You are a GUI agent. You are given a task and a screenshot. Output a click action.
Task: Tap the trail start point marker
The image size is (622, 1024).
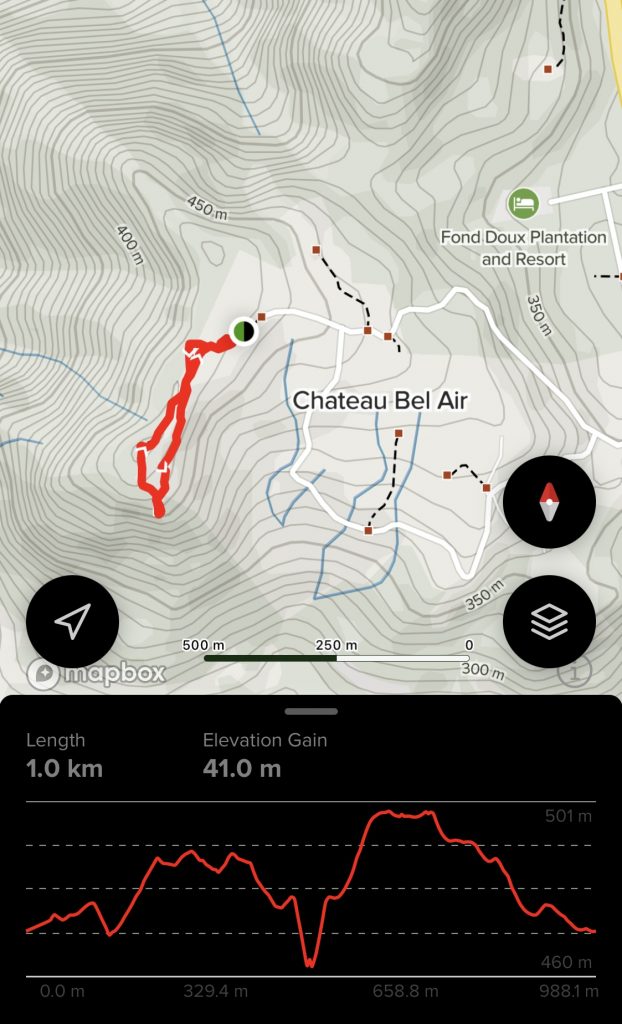tap(242, 331)
